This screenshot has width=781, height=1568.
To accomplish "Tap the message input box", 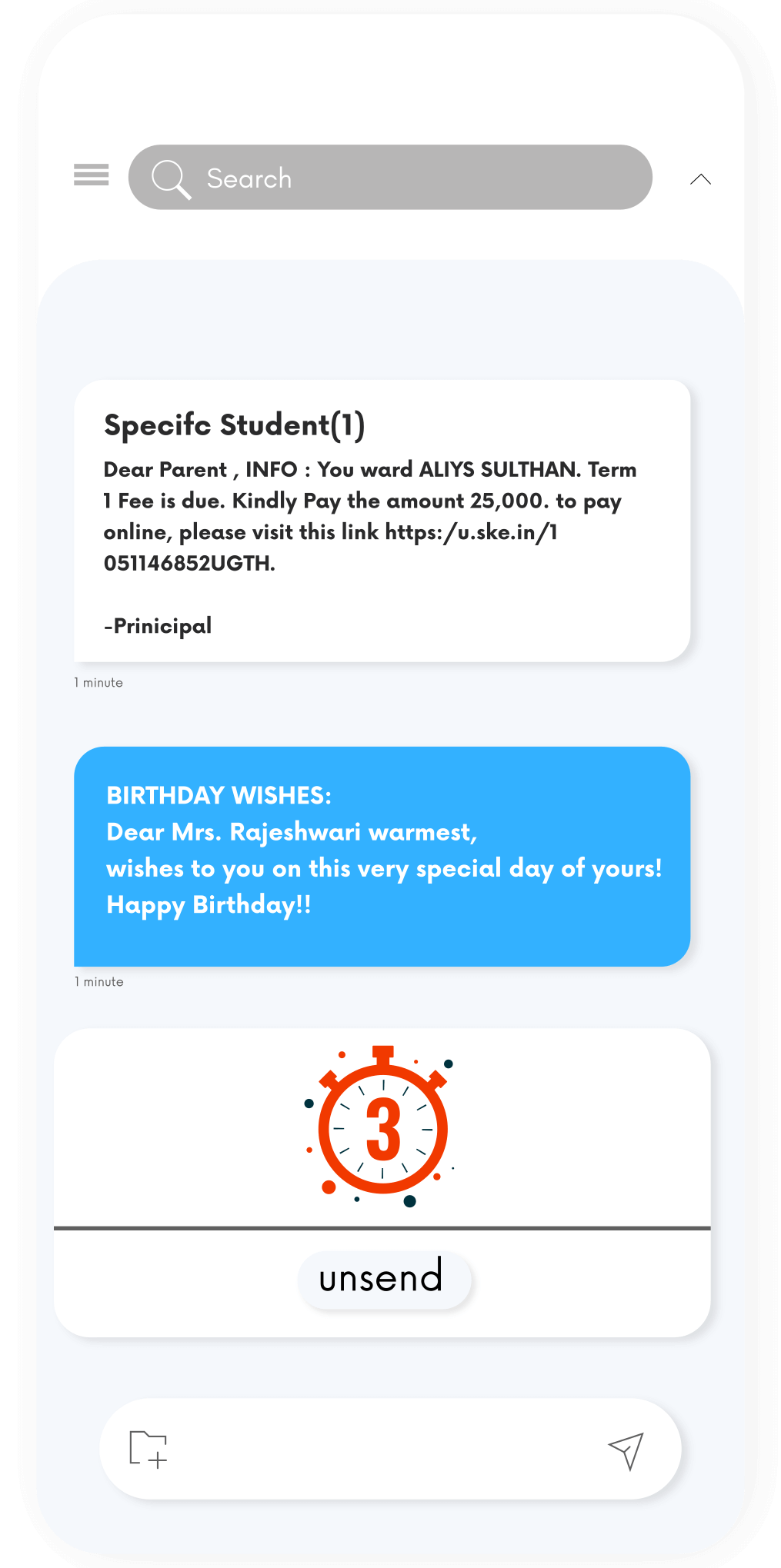I will [385, 1450].
